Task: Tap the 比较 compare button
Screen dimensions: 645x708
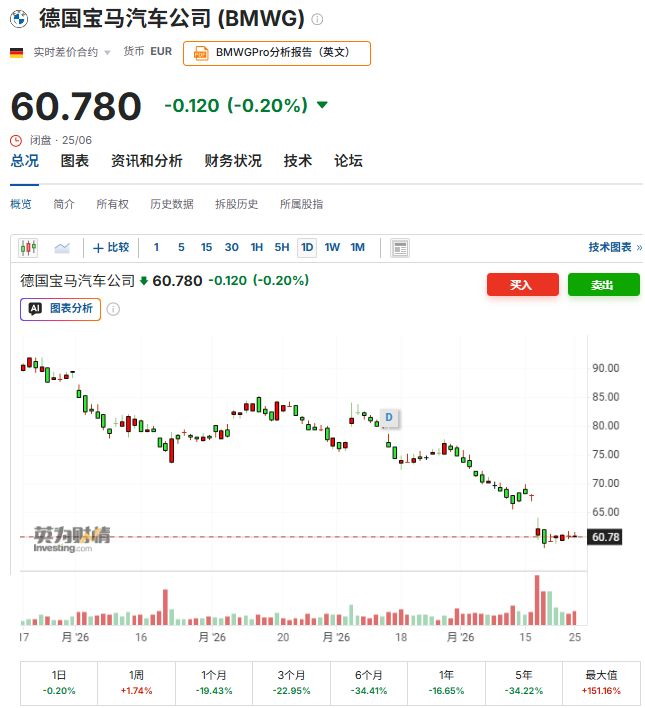Action: pos(111,247)
